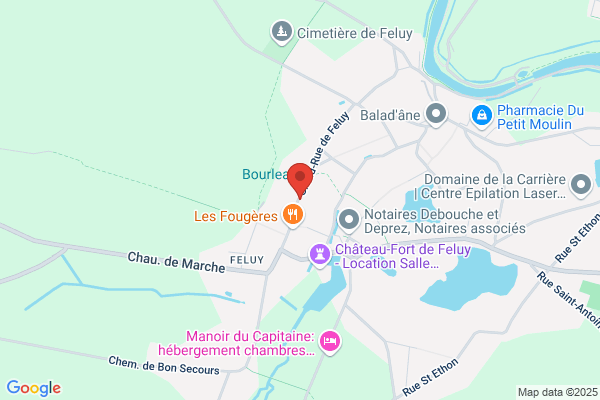The width and height of the screenshot is (600, 400).
Task: Open Château-Fort de Feluy marker
Action: 320,256
